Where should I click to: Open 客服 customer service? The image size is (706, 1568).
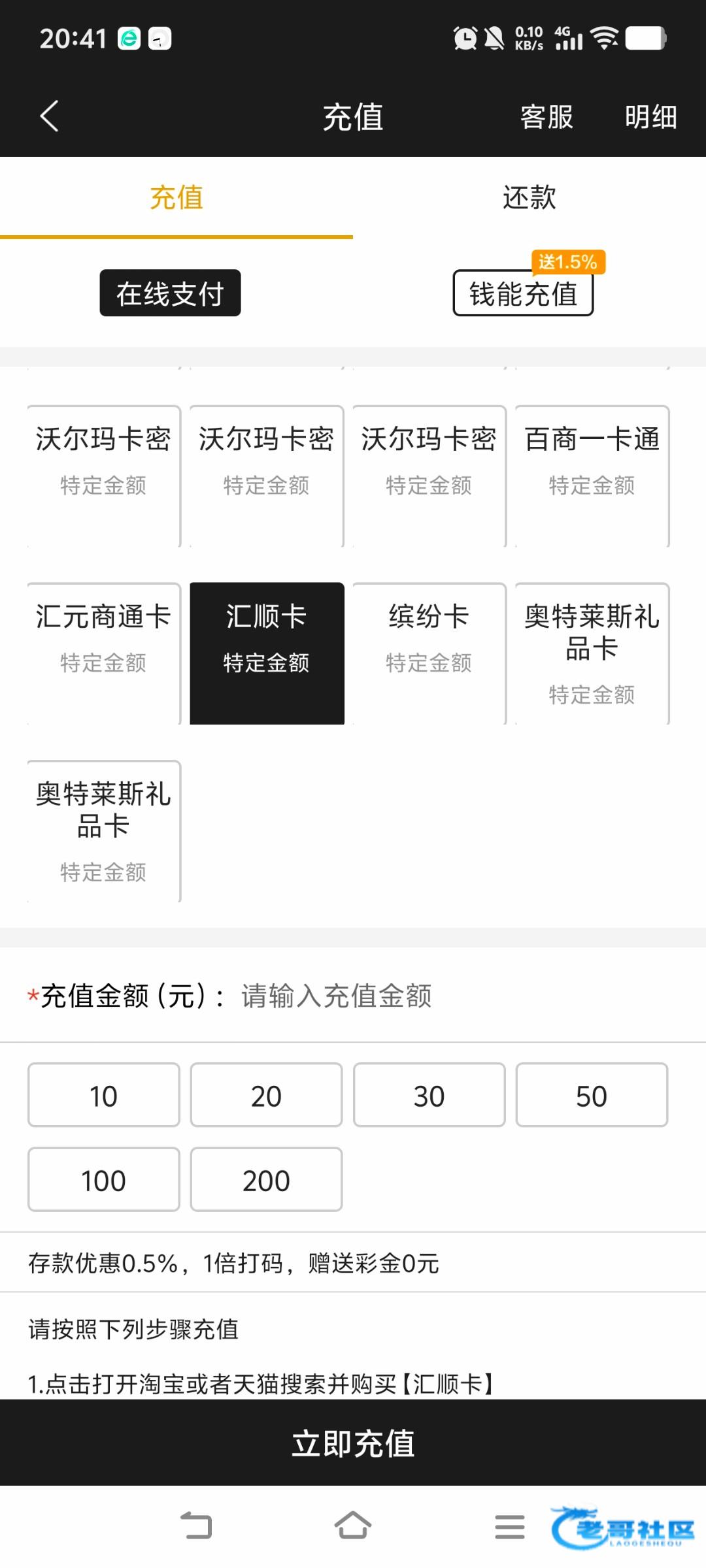546,118
